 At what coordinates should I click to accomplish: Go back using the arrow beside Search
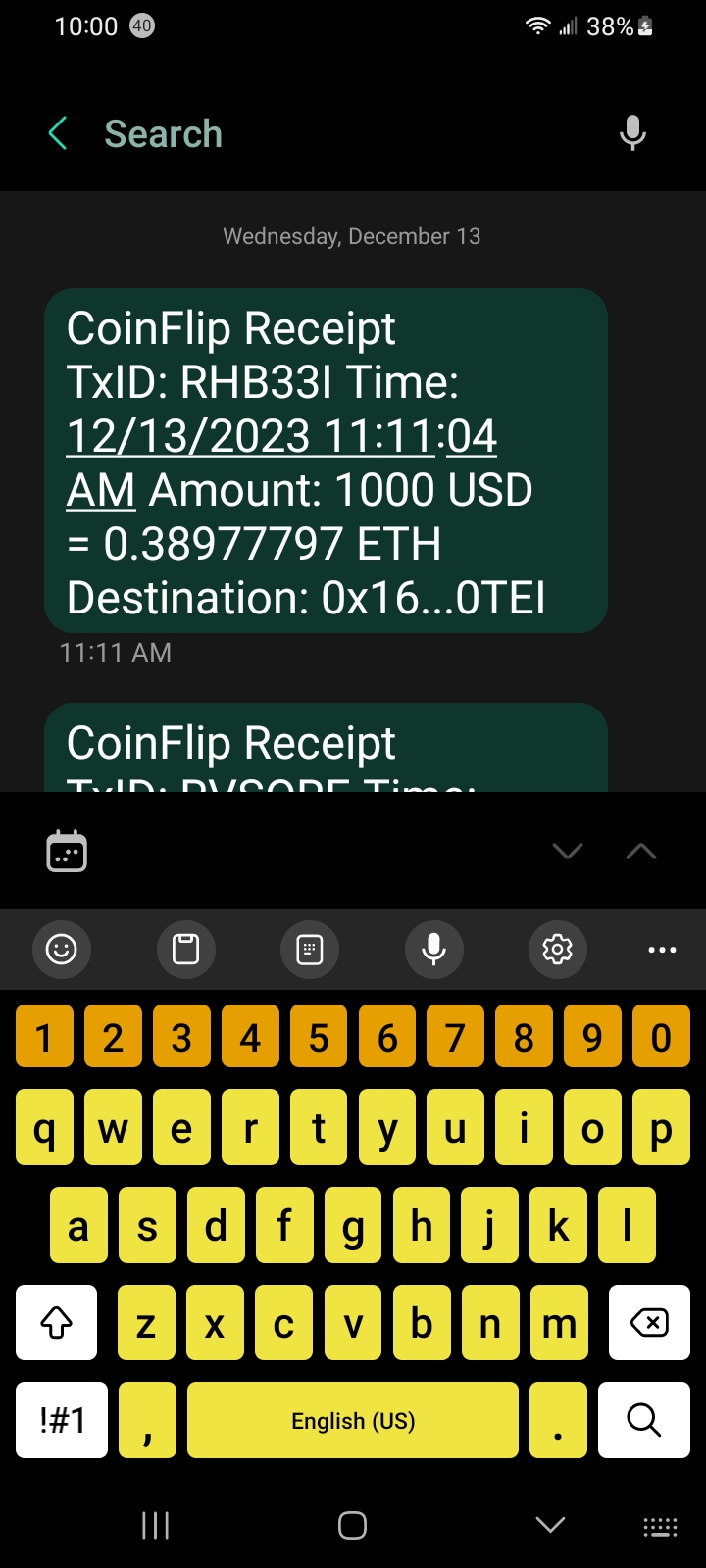[x=58, y=133]
